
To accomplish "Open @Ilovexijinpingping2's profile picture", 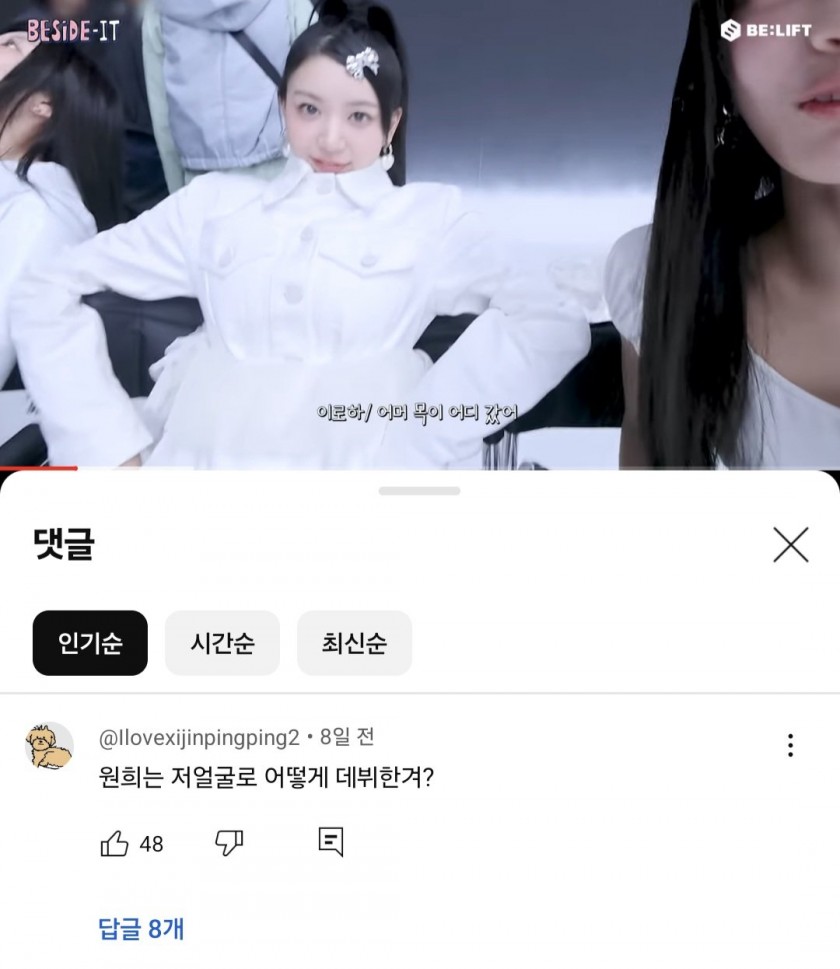I will tap(49, 745).
